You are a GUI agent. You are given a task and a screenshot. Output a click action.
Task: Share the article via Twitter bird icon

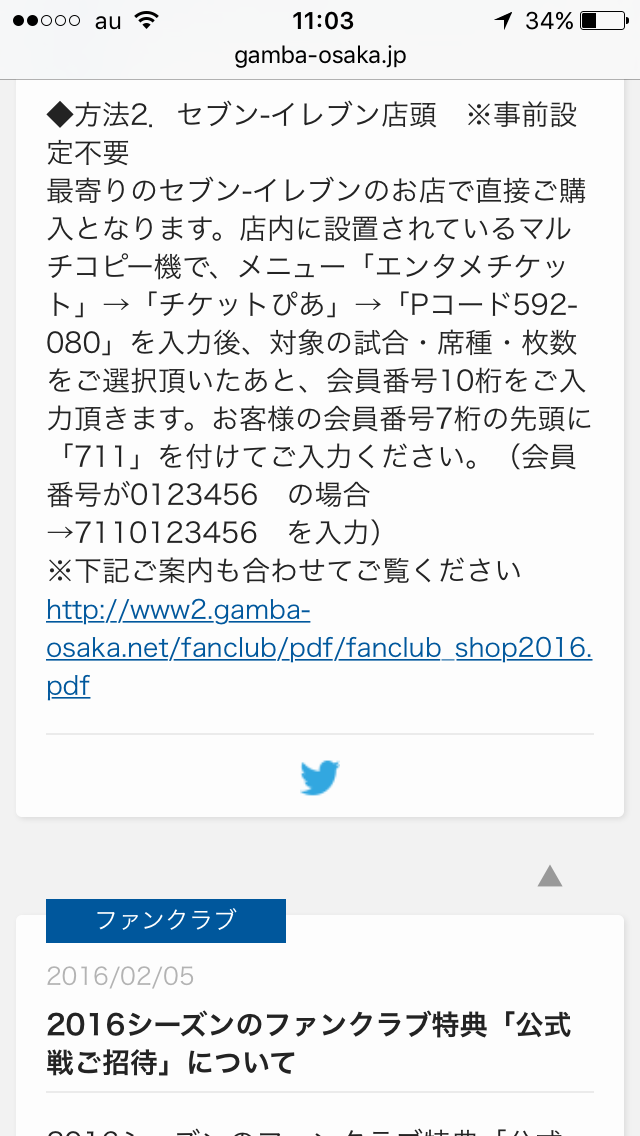point(320,778)
